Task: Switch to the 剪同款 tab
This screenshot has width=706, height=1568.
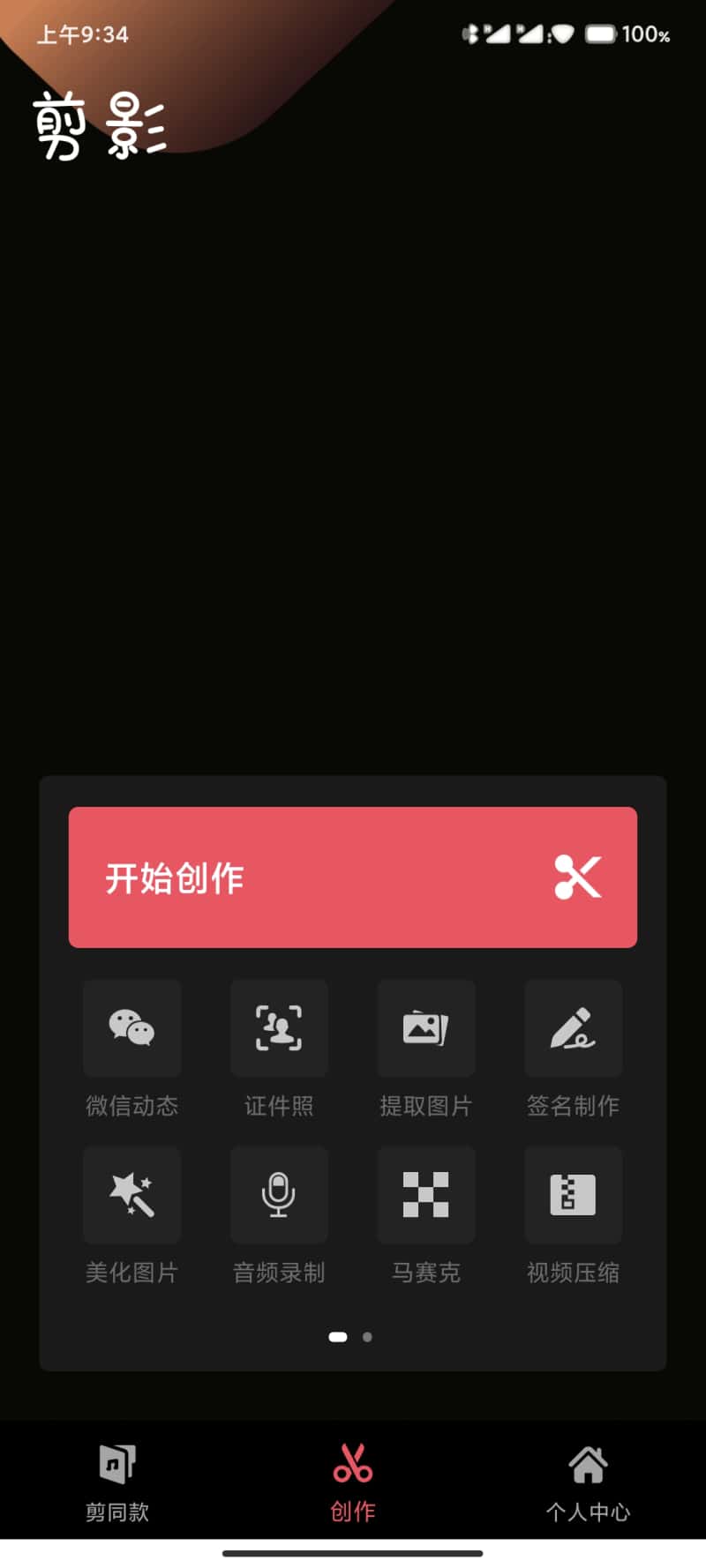Action: click(117, 1482)
